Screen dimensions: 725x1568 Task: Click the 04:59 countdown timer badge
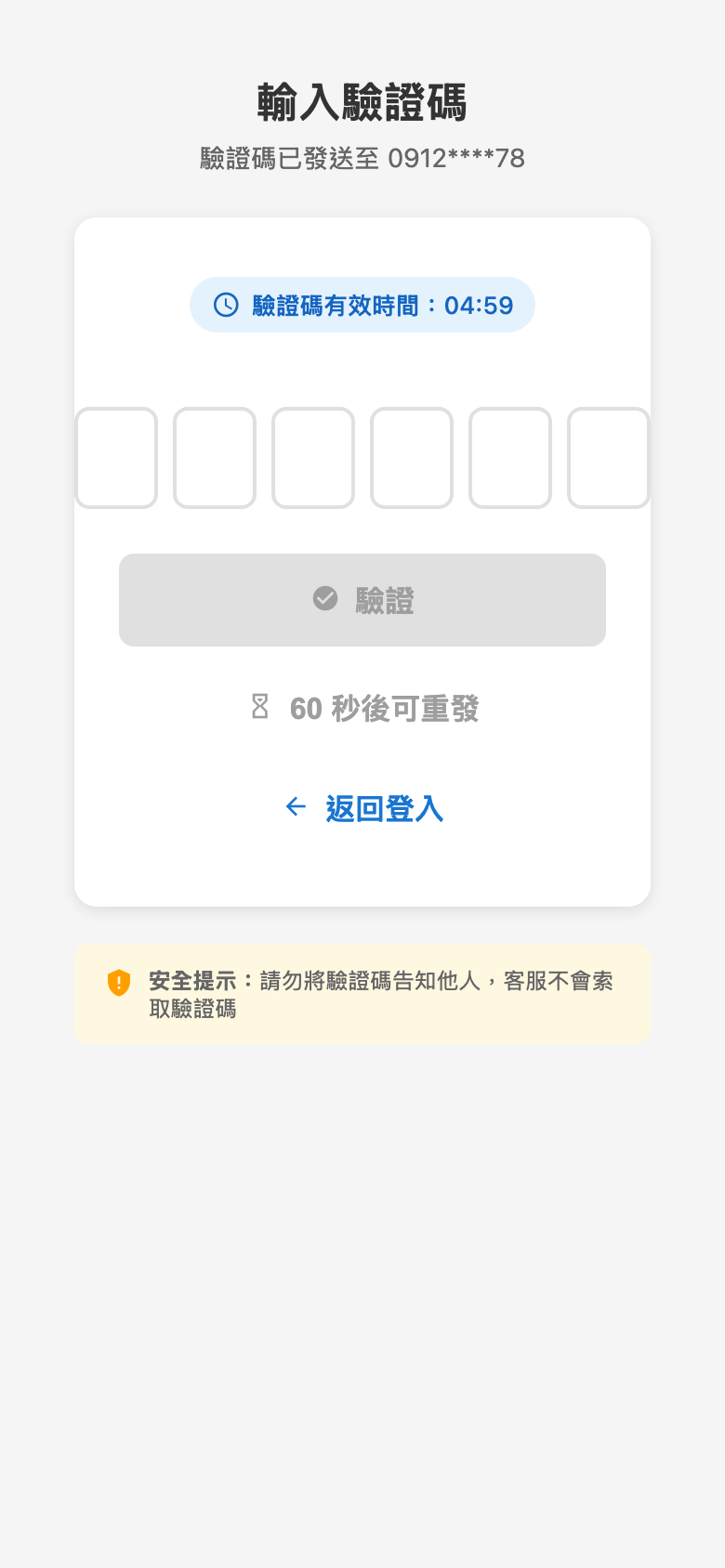pyautogui.click(x=362, y=304)
